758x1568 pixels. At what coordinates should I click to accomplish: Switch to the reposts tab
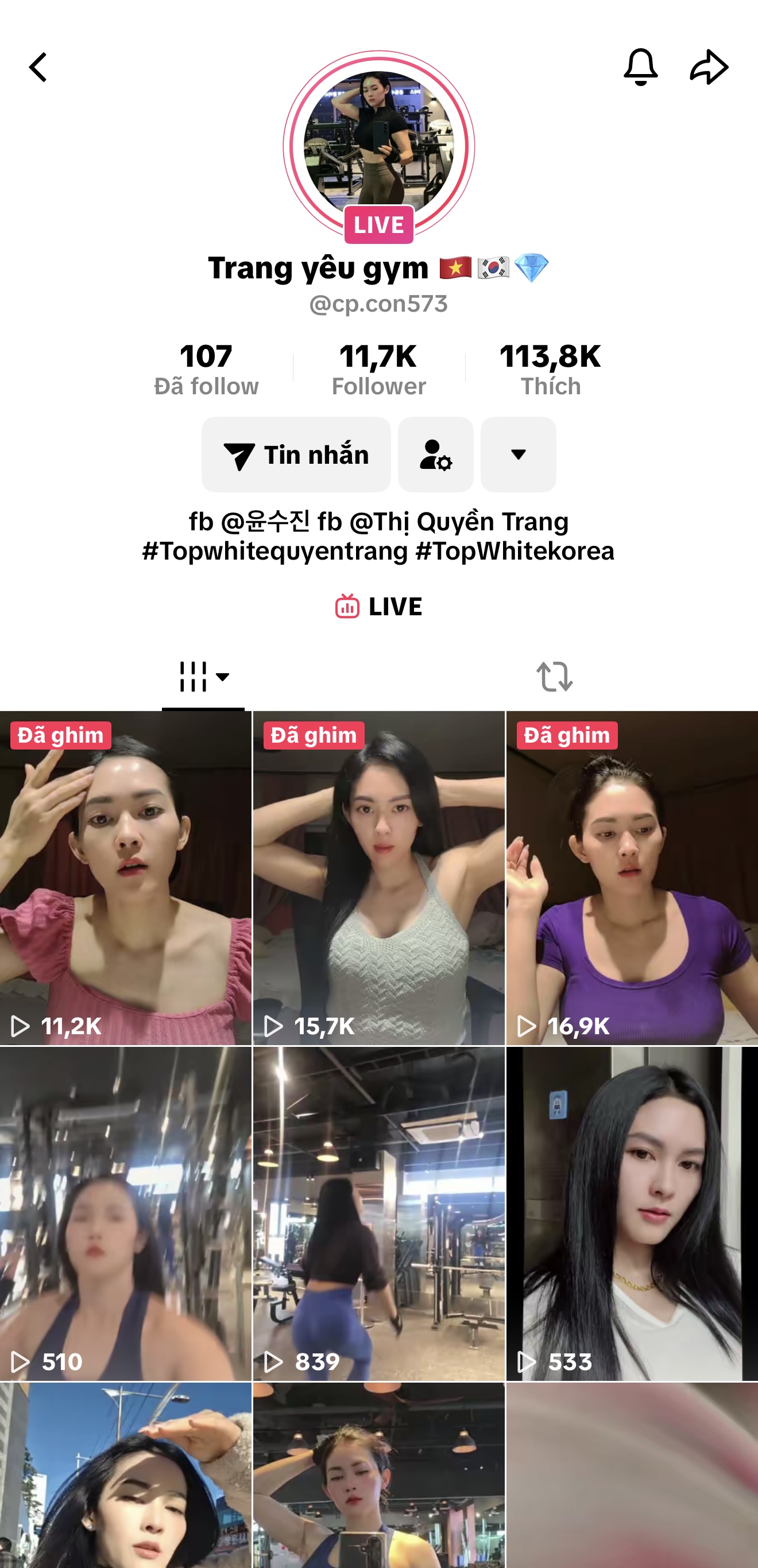pos(554,676)
